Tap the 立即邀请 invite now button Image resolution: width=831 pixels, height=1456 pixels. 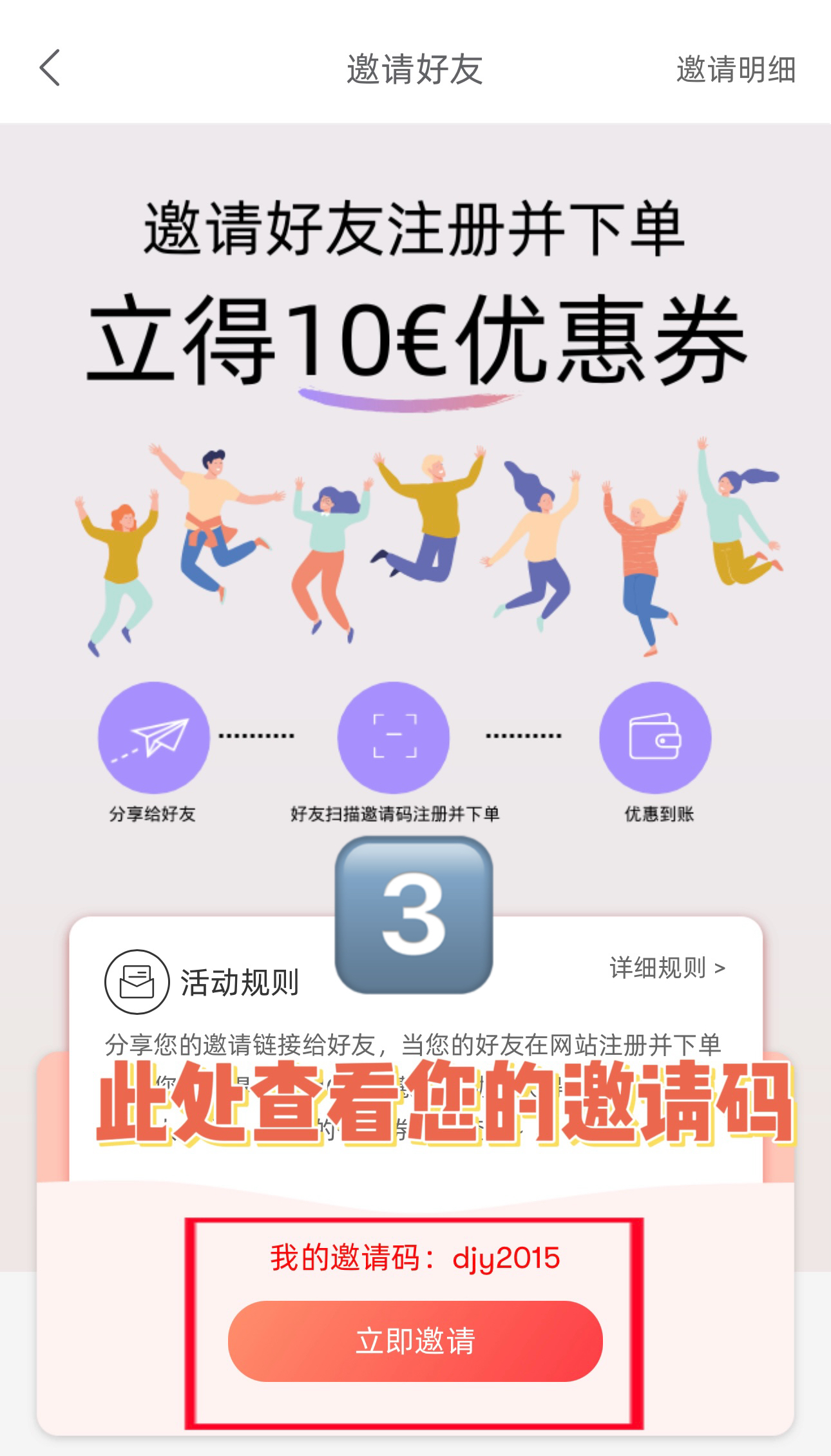[415, 1341]
